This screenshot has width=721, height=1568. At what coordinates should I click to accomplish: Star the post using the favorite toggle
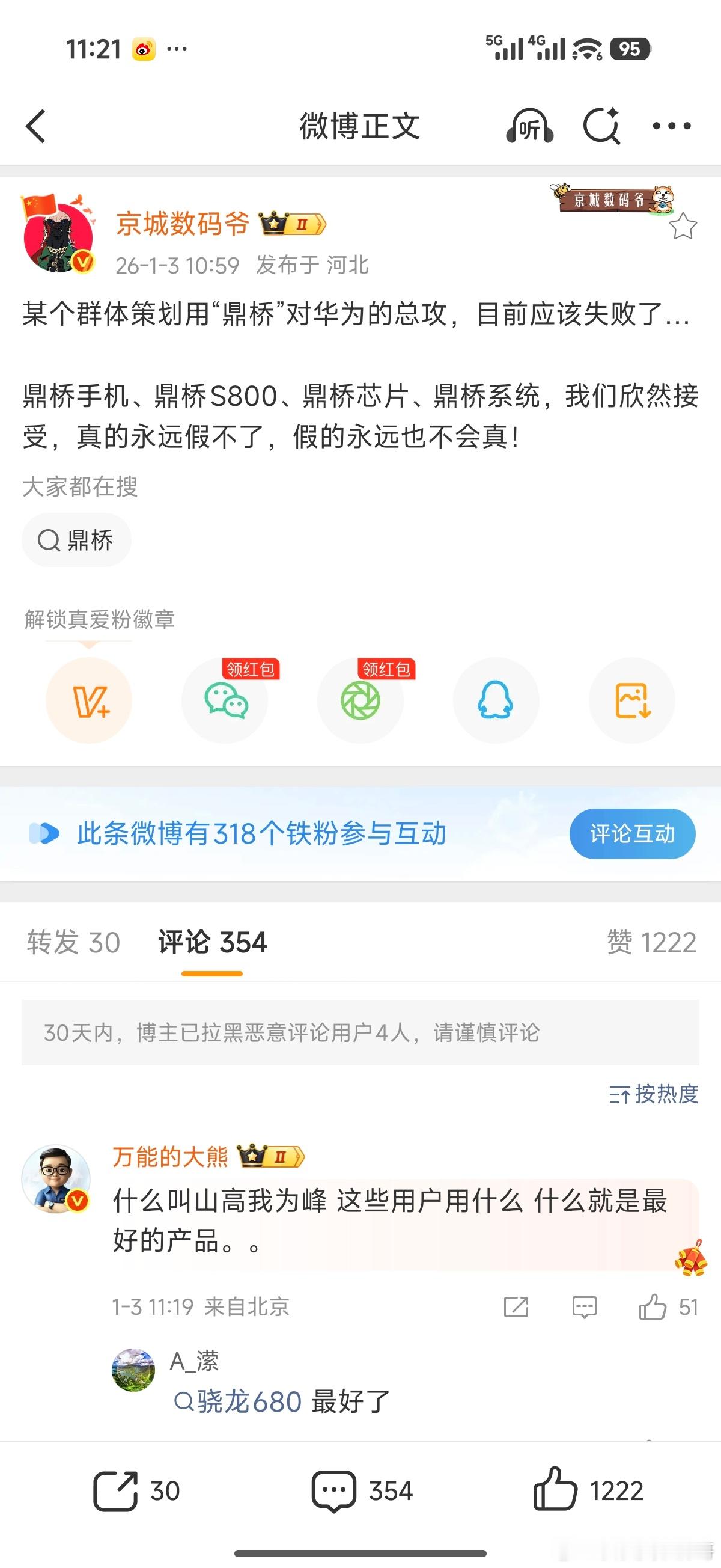(684, 225)
